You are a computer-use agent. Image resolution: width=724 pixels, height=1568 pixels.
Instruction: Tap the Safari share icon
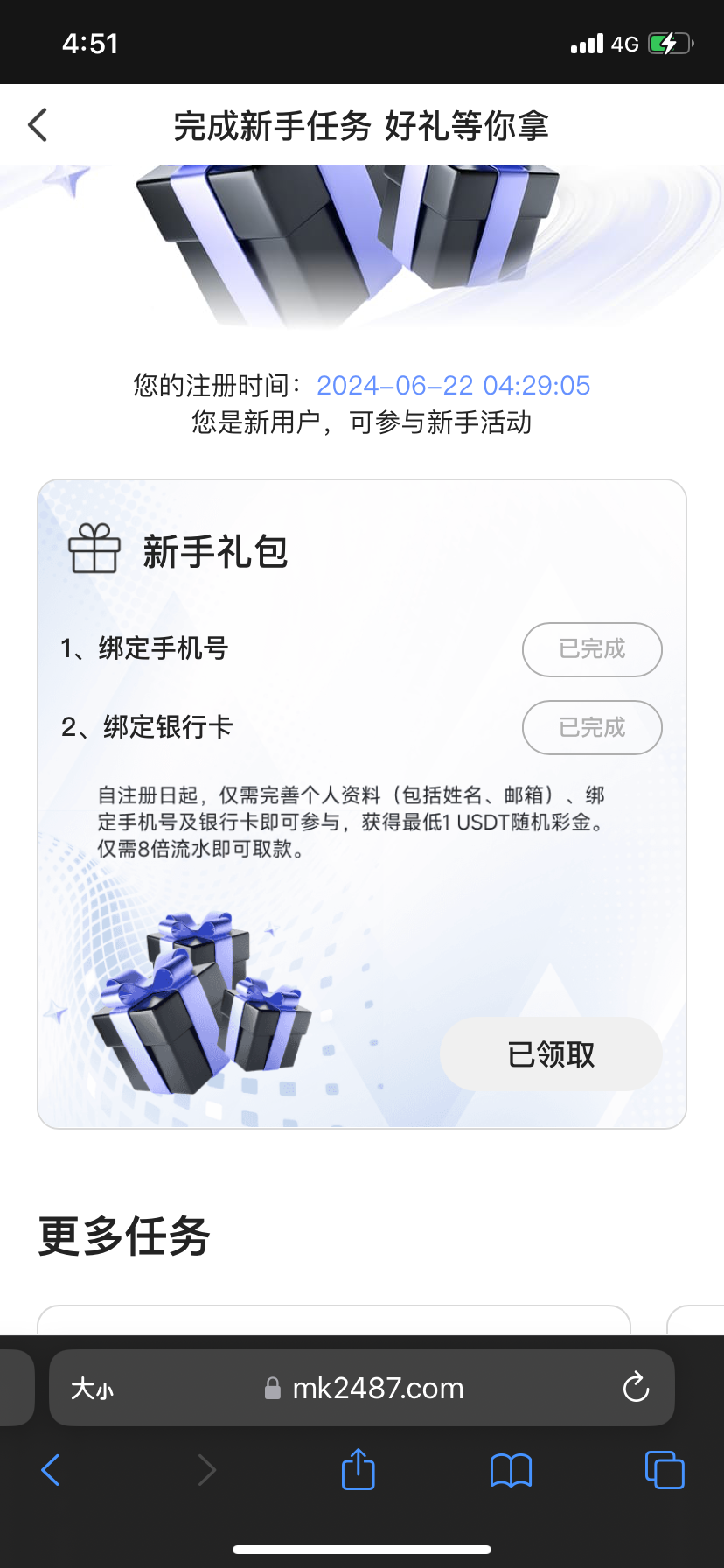point(358,1470)
